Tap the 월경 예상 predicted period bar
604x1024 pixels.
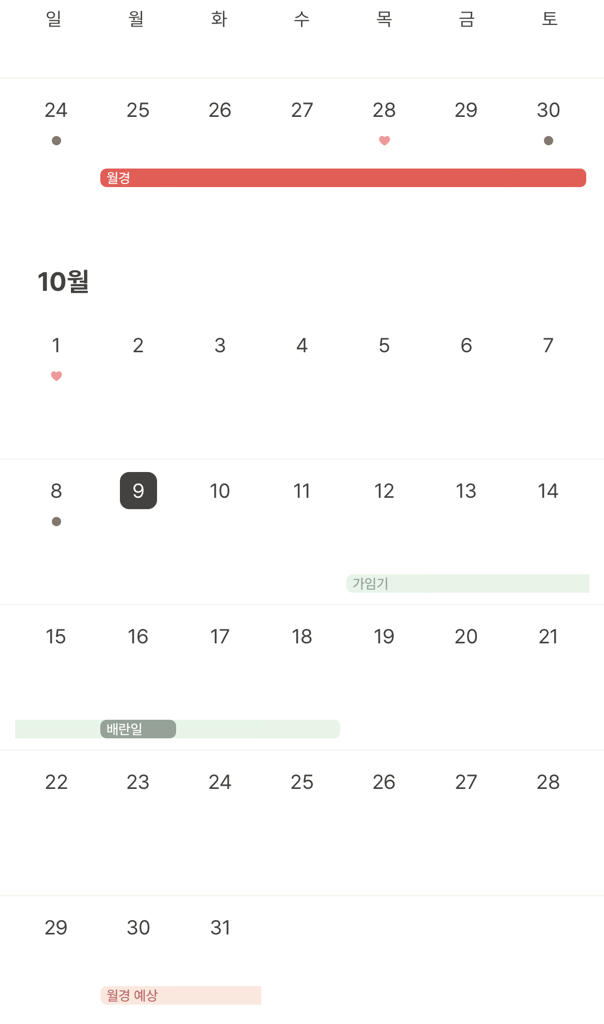(180, 995)
